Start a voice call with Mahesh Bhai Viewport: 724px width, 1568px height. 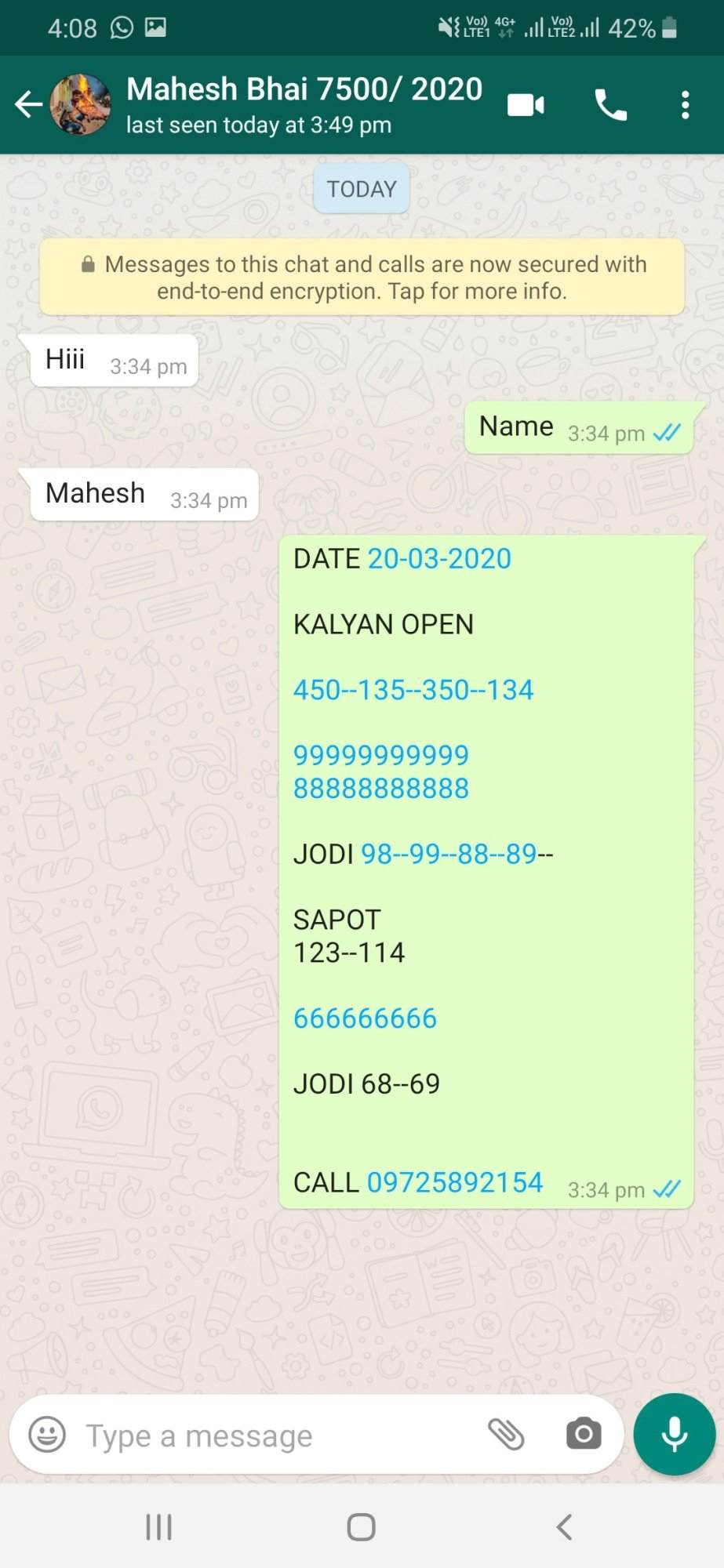[611, 104]
